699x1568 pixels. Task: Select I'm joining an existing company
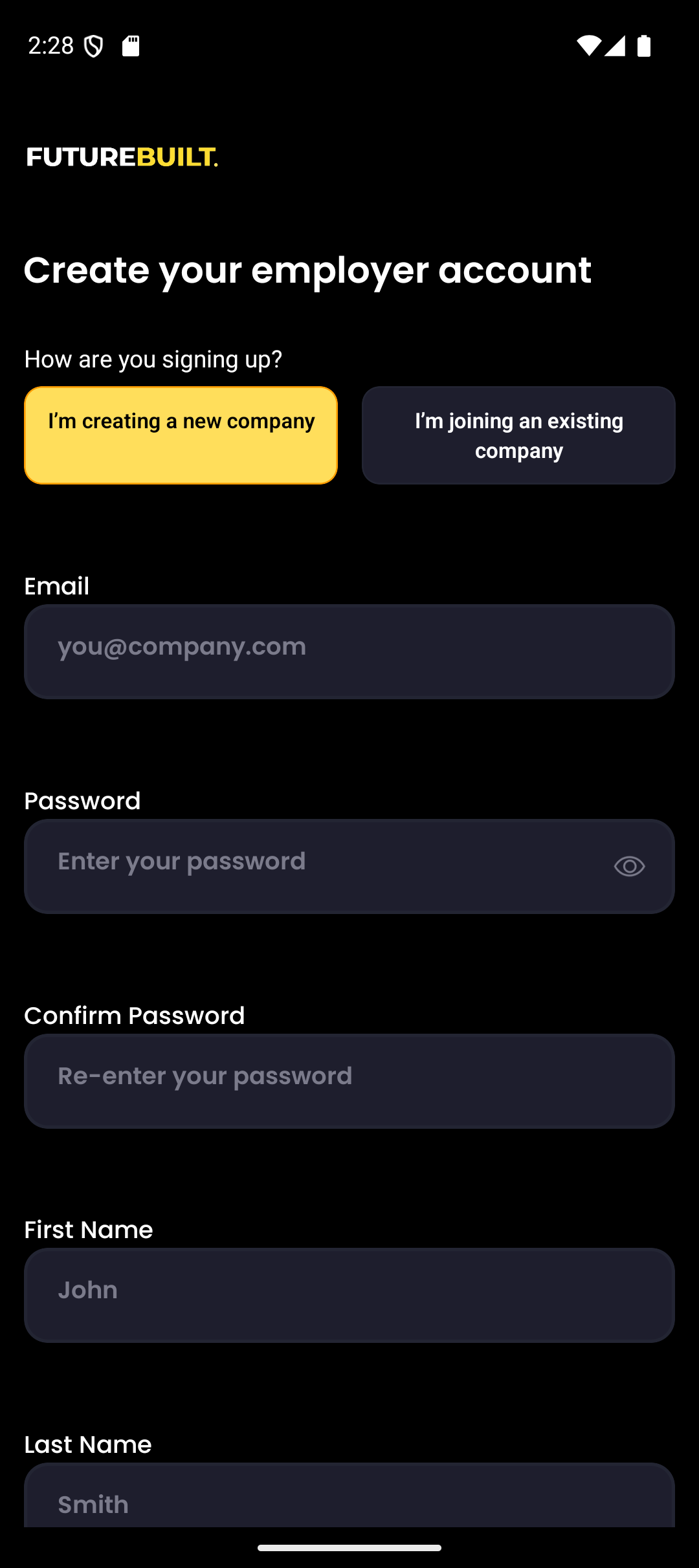518,434
